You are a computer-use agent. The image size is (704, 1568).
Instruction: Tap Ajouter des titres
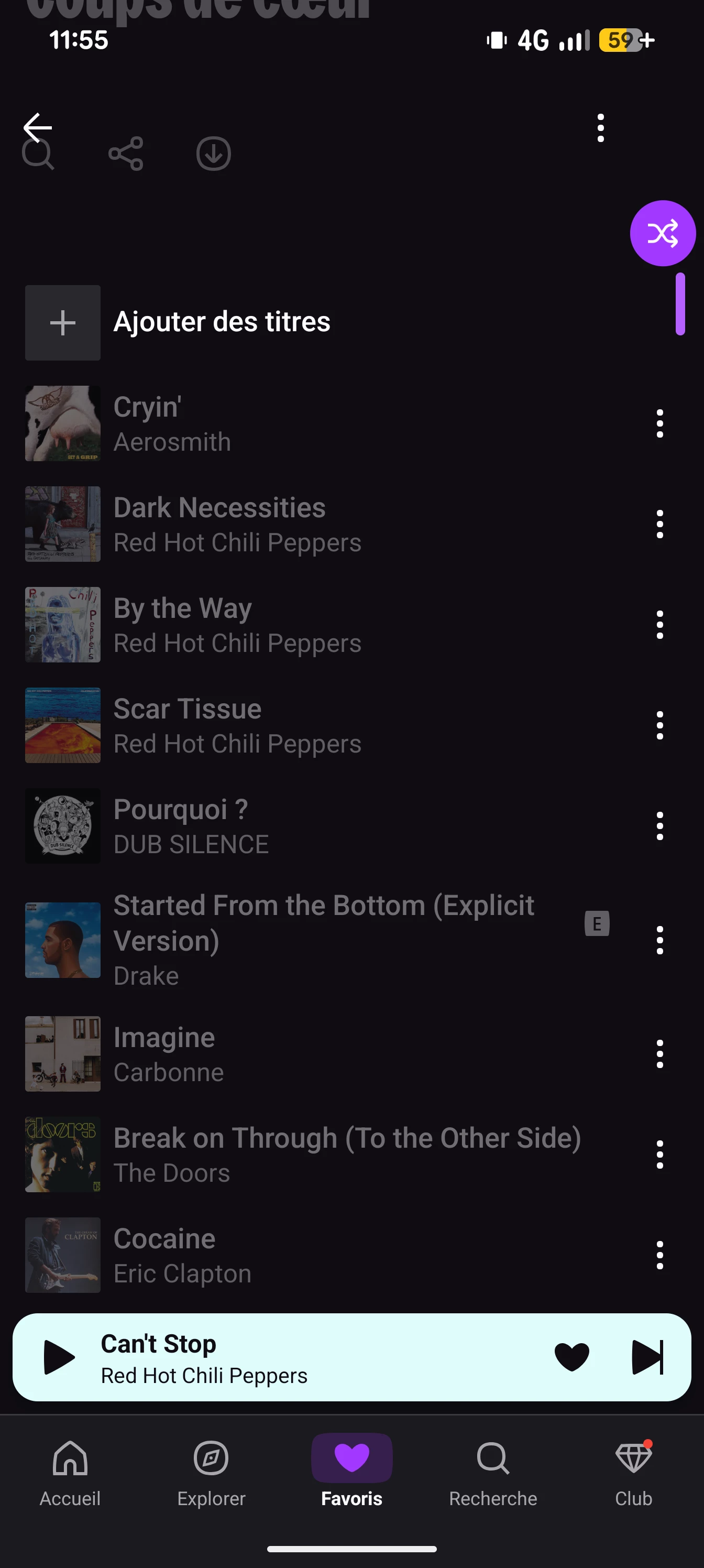click(222, 322)
